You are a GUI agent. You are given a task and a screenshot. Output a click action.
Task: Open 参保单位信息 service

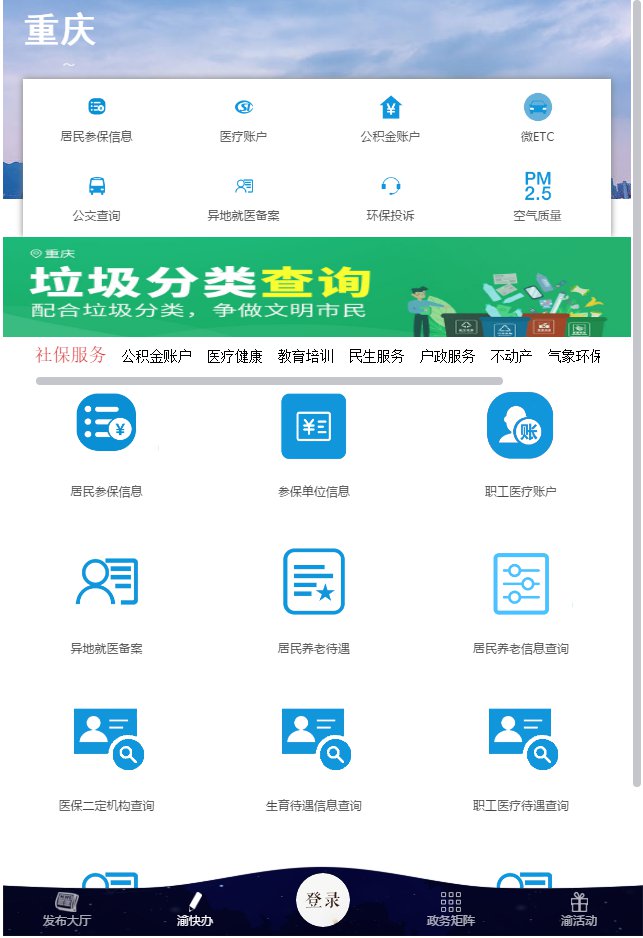pyautogui.click(x=313, y=440)
